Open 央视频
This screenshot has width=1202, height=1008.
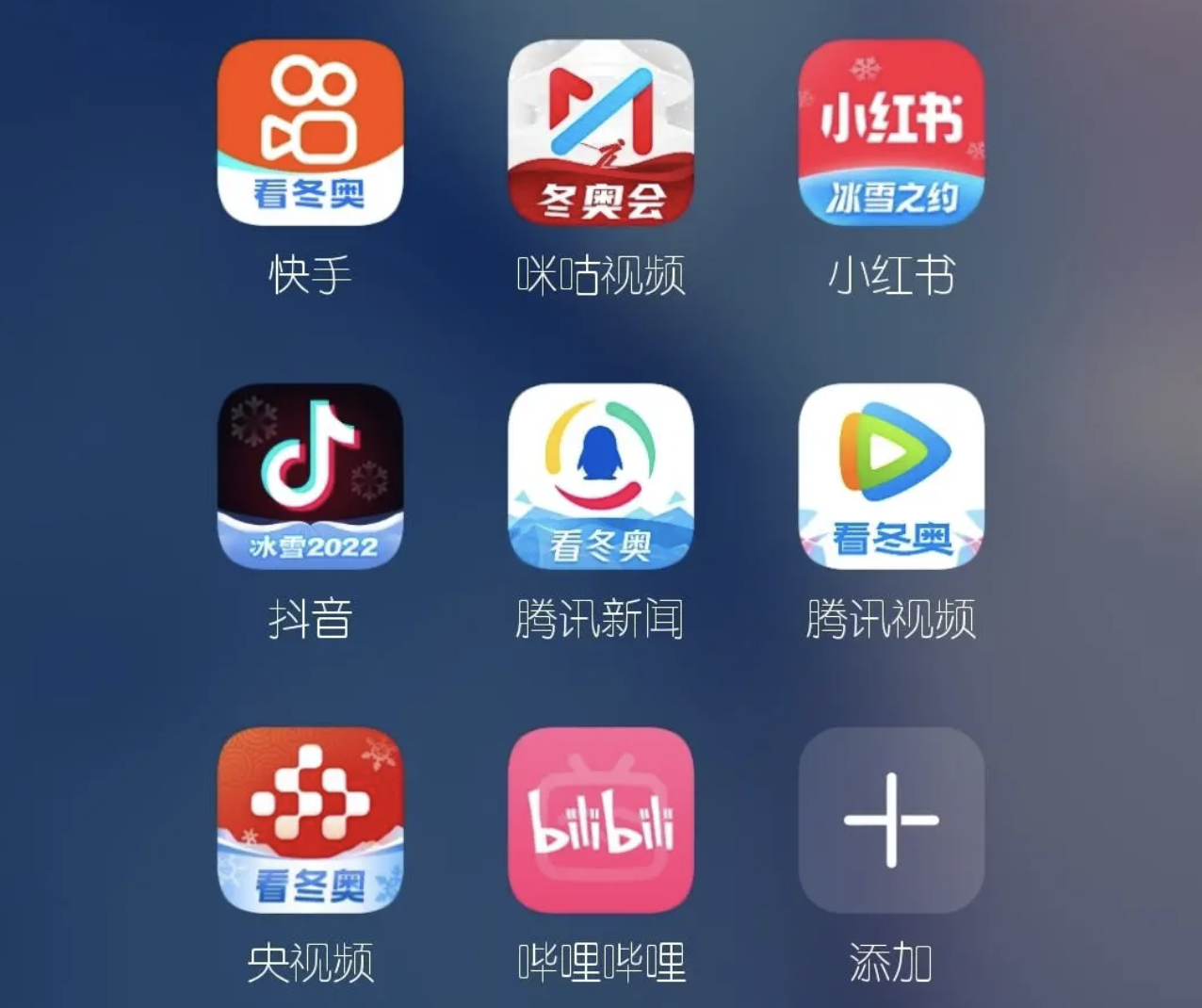pyautogui.click(x=310, y=820)
